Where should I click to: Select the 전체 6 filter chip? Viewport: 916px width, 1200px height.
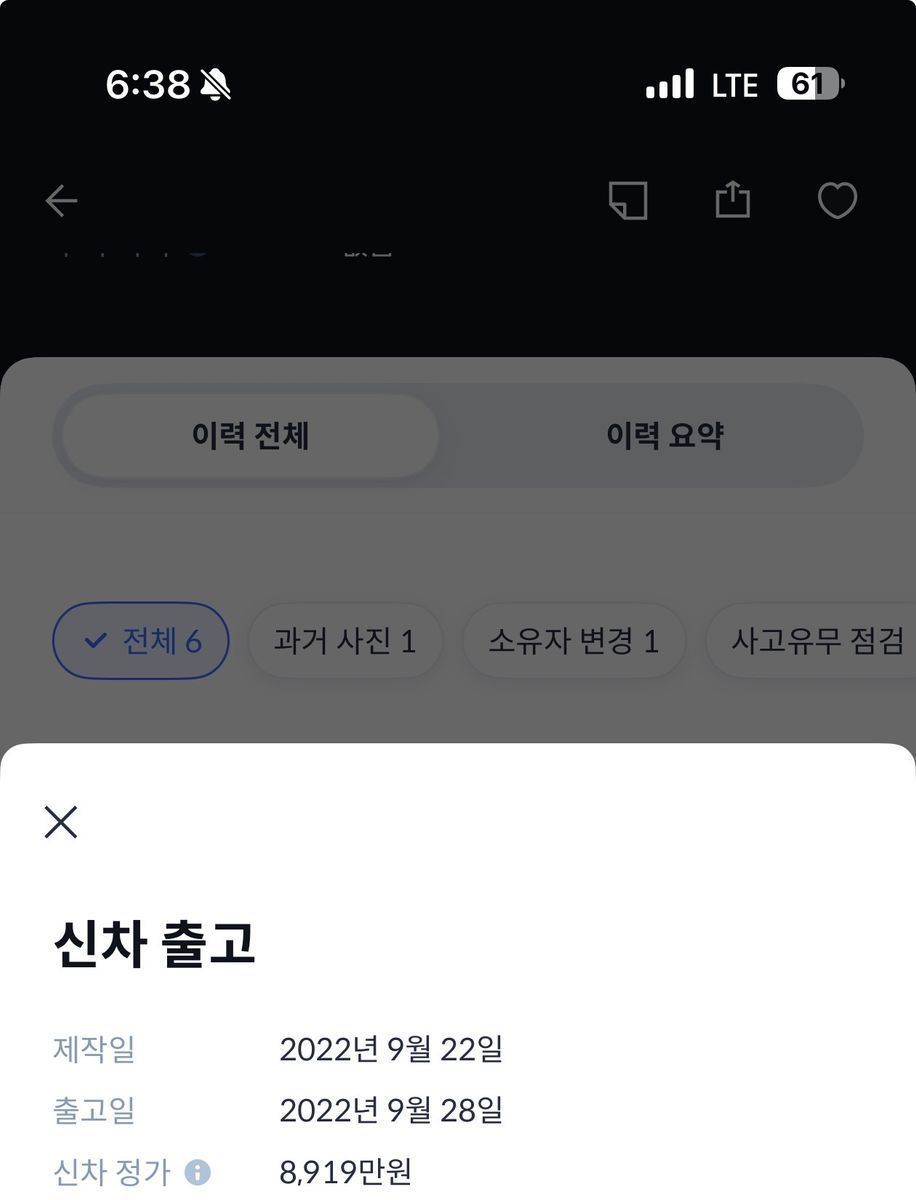tap(141, 641)
